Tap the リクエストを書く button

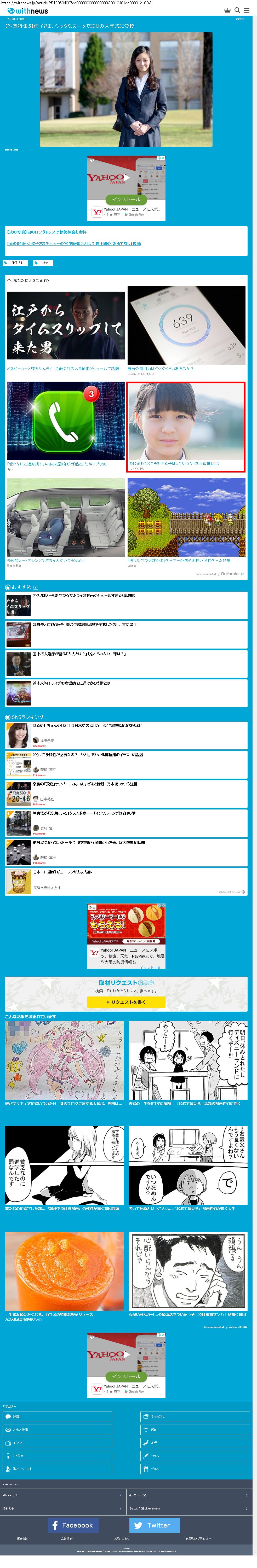click(x=126, y=1002)
